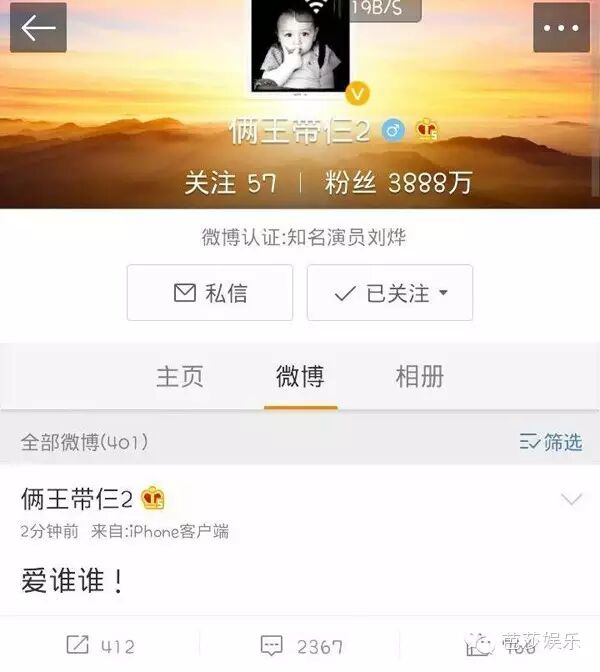Send a private message via 私信

[x=210, y=293]
